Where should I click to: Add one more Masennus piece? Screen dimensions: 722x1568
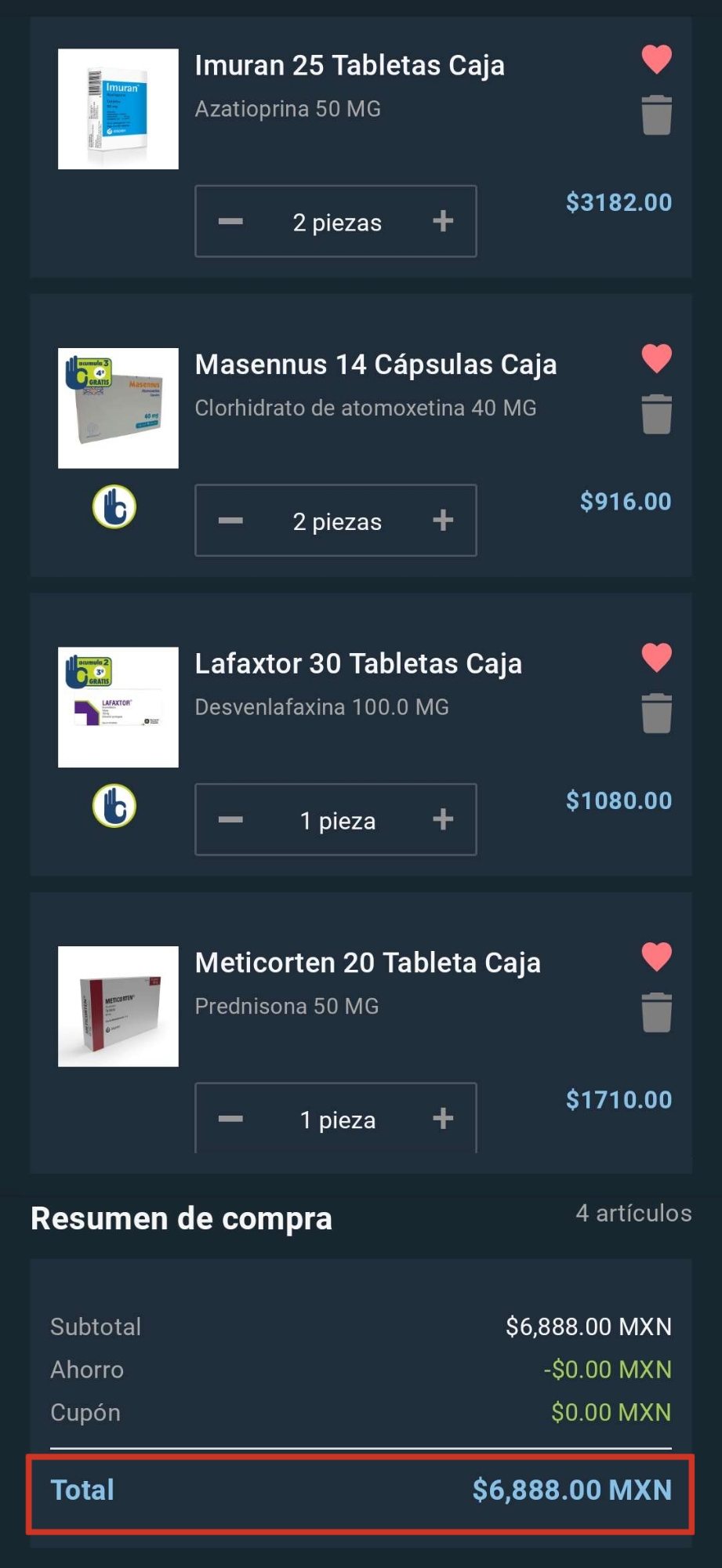coord(443,521)
